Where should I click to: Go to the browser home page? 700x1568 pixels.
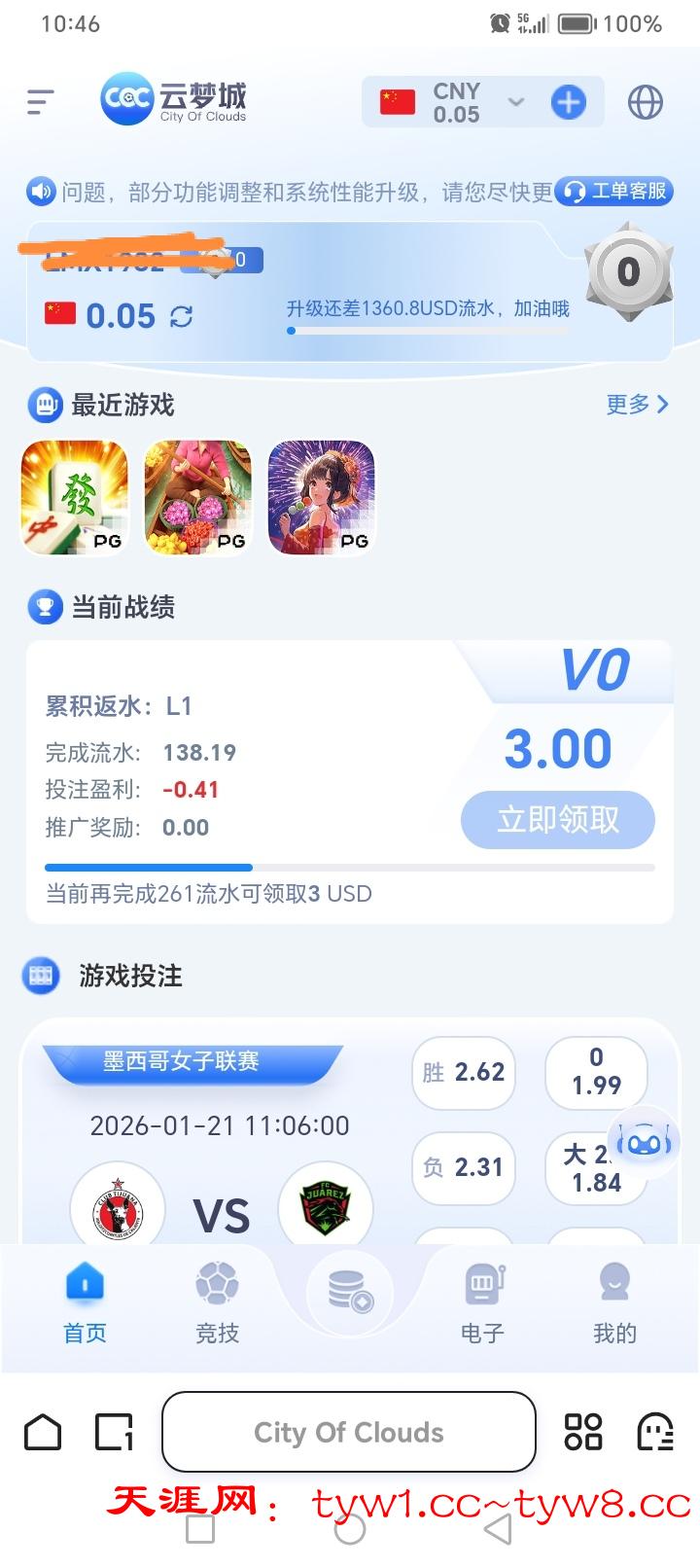pyautogui.click(x=43, y=1432)
